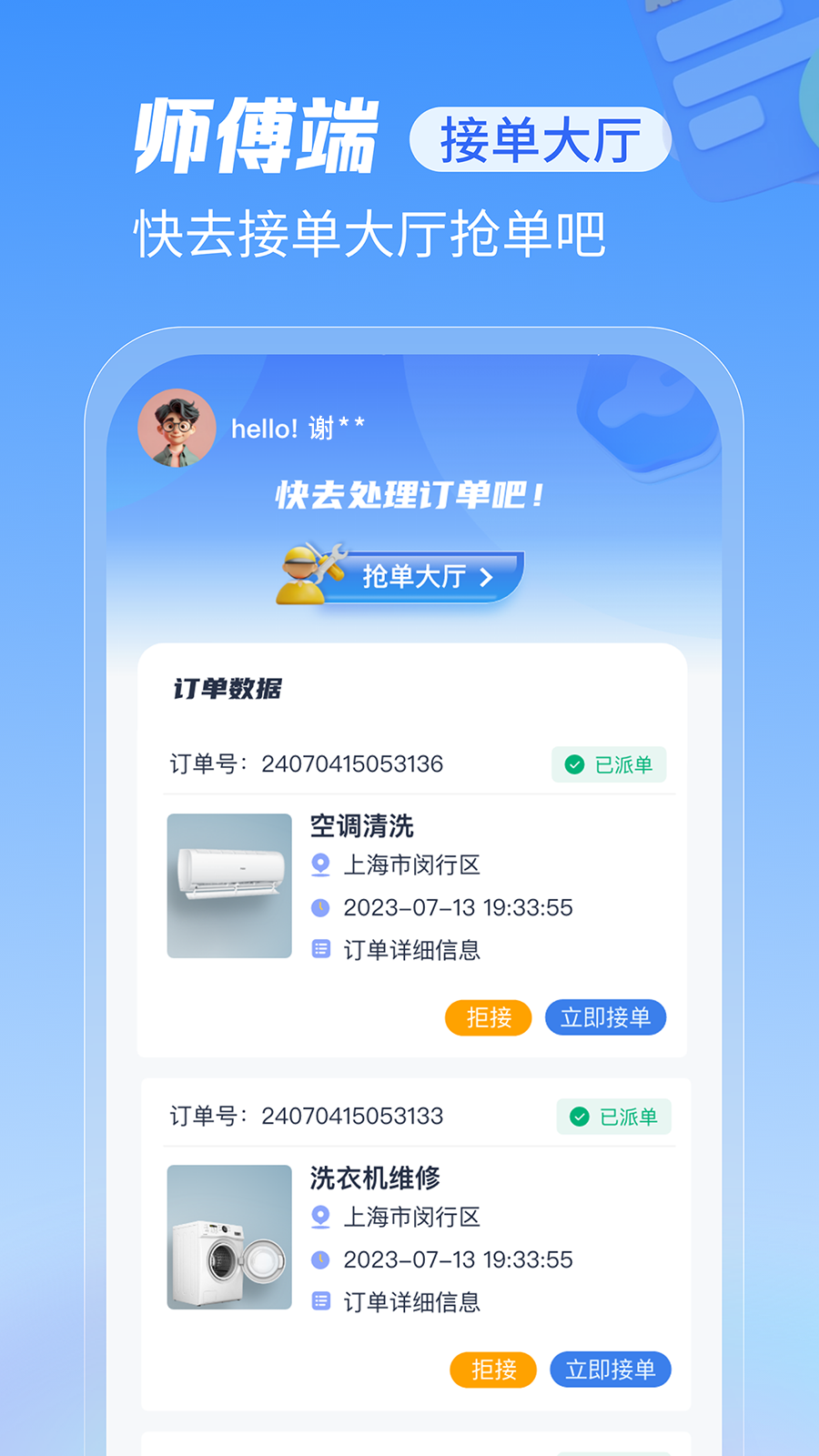The width and height of the screenshot is (819, 1456).
Task: Tap the washing machine thumbnail image
Action: (228, 1238)
